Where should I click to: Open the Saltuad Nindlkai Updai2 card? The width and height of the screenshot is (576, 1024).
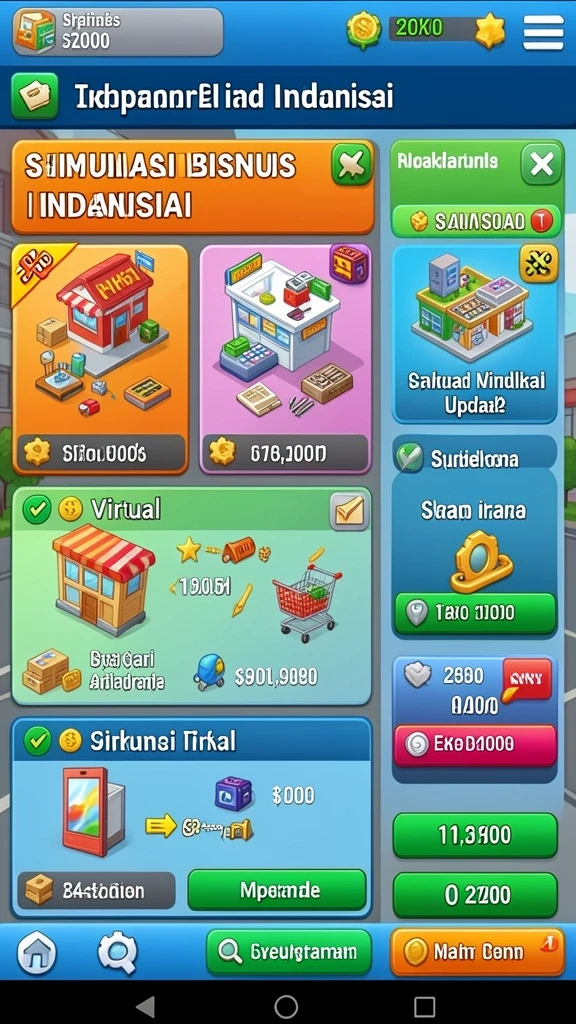point(475,334)
